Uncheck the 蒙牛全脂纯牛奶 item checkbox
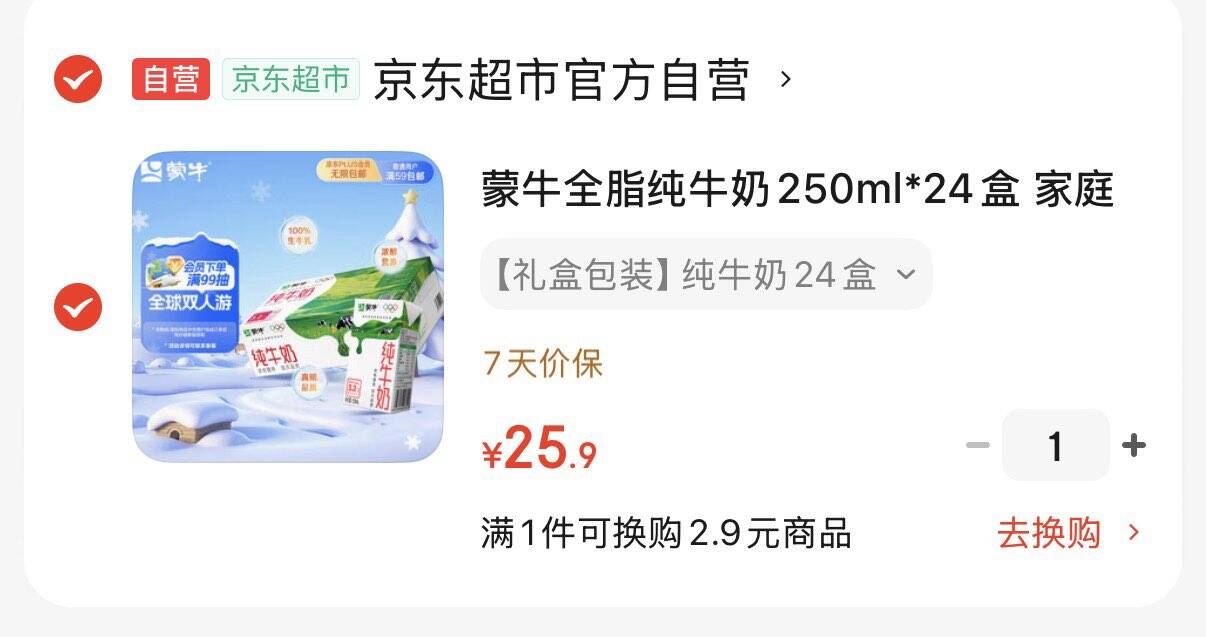The width and height of the screenshot is (1206, 637). [78, 307]
